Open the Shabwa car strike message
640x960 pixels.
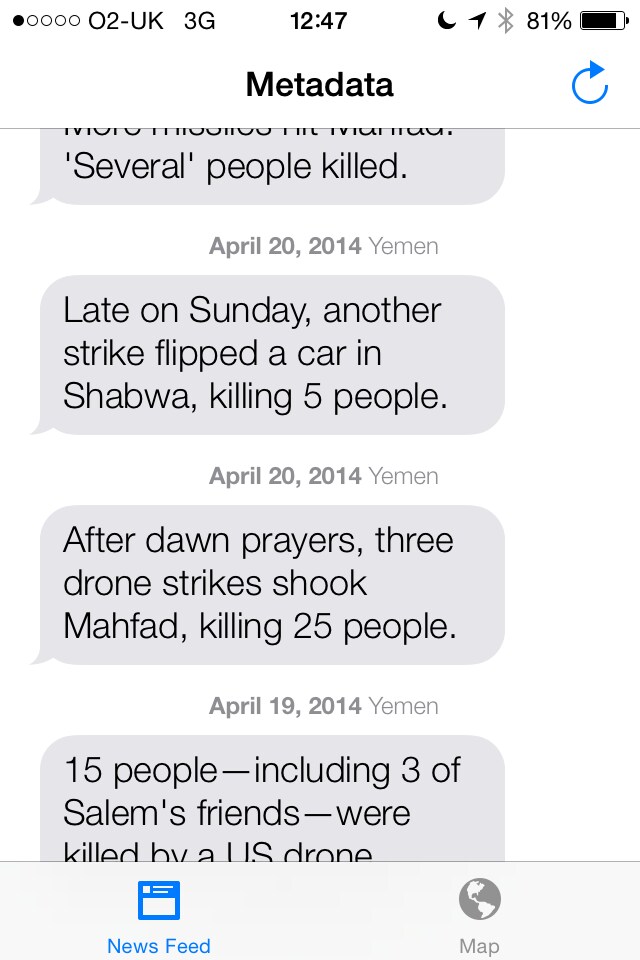[x=270, y=354]
